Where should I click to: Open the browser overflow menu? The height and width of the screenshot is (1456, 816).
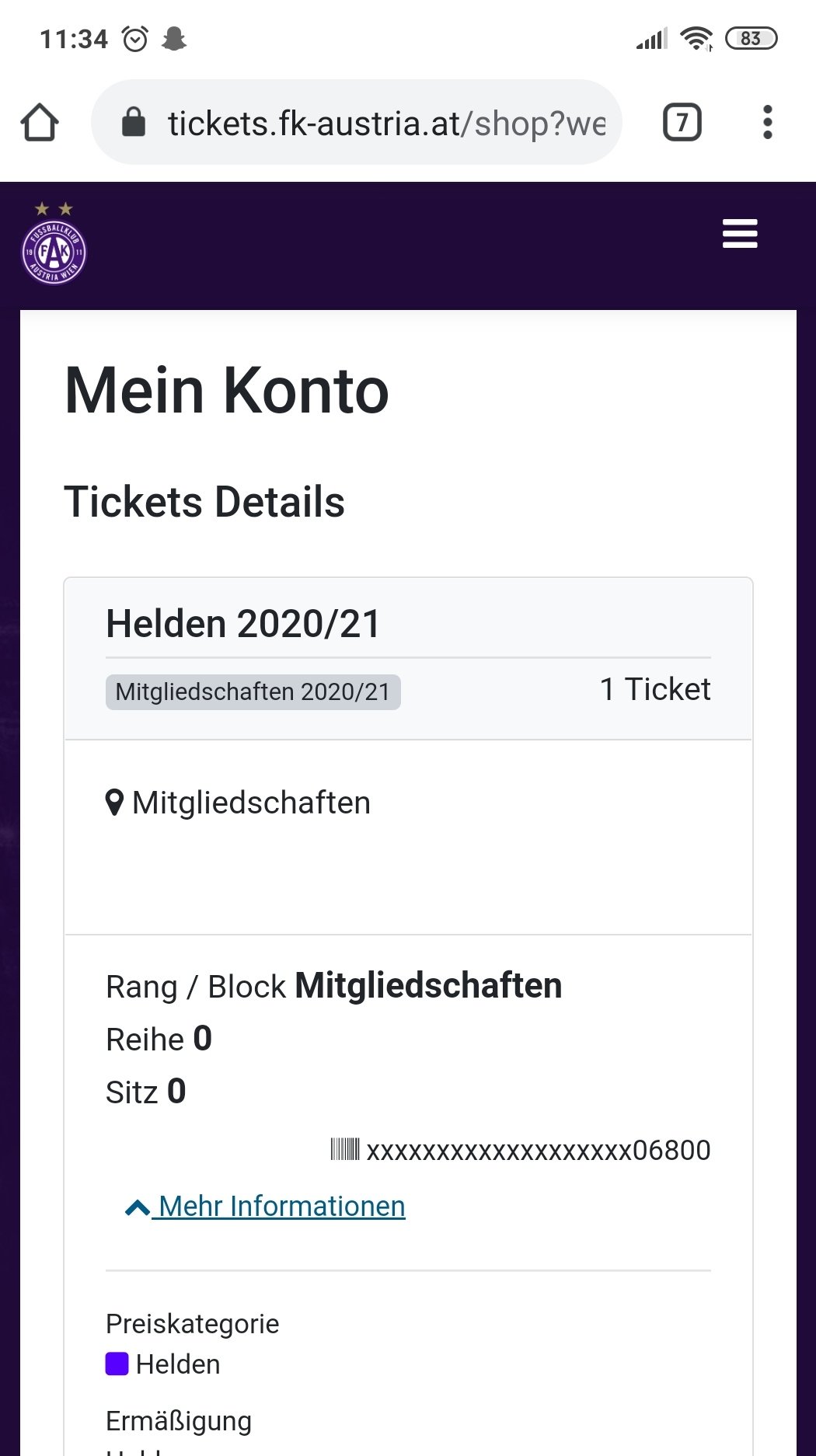(768, 122)
